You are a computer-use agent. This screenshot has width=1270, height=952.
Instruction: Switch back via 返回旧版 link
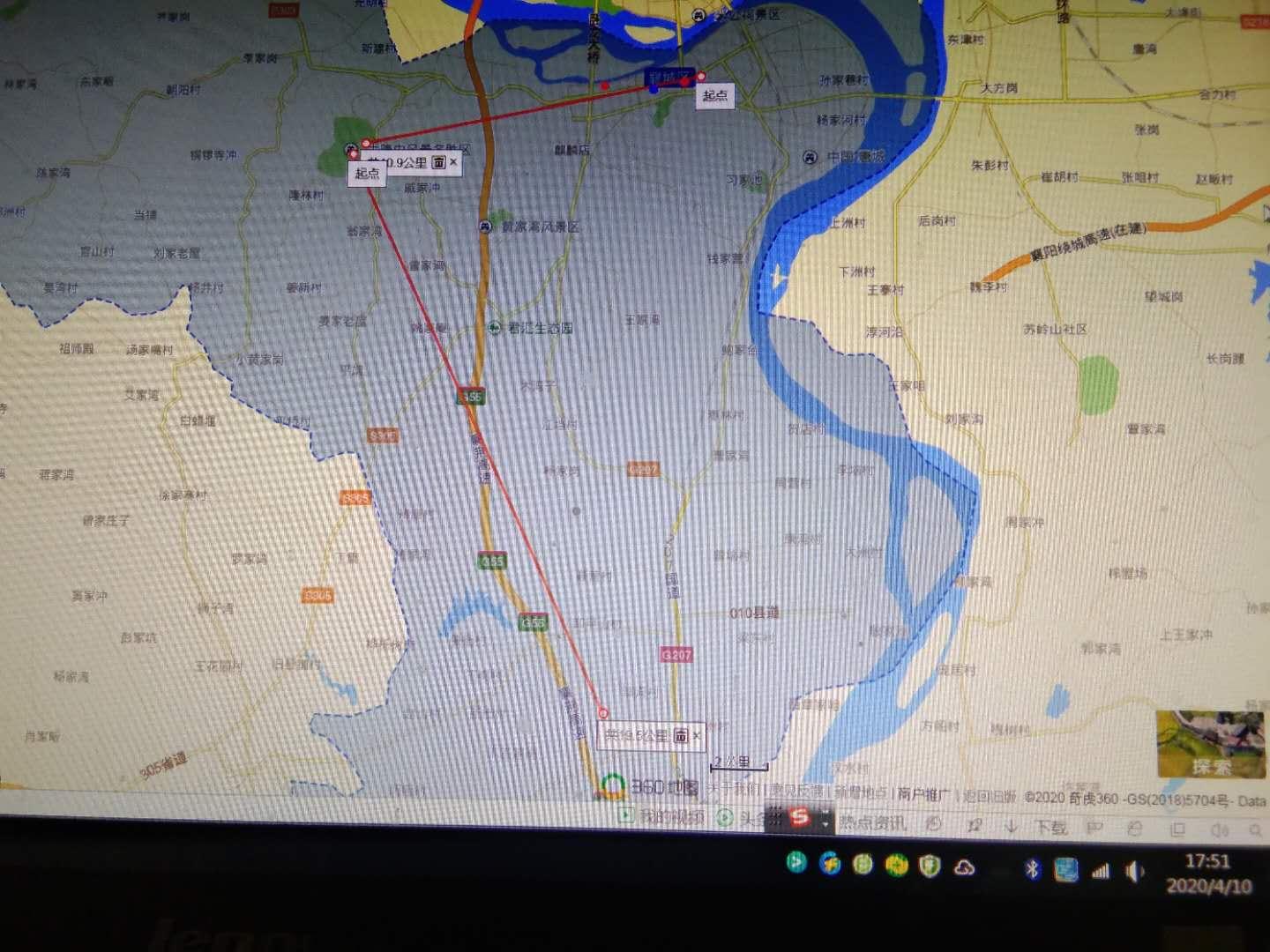point(989,796)
